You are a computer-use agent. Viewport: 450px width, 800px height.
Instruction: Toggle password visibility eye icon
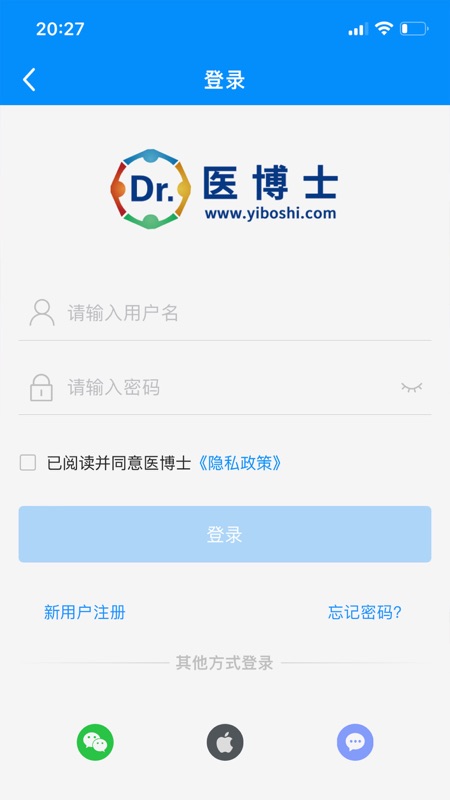pos(412,388)
